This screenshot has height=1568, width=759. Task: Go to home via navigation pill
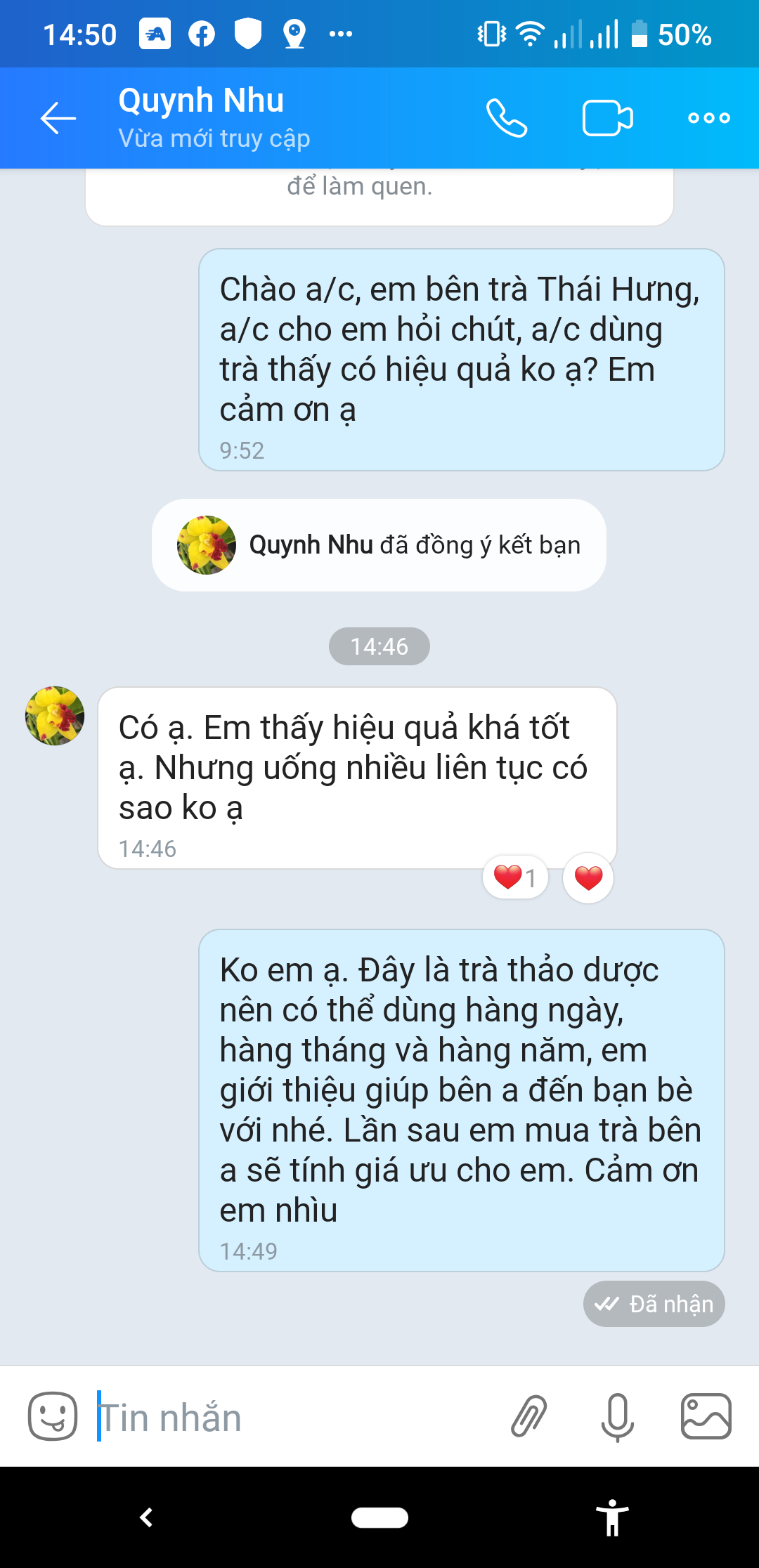pyautogui.click(x=379, y=1517)
